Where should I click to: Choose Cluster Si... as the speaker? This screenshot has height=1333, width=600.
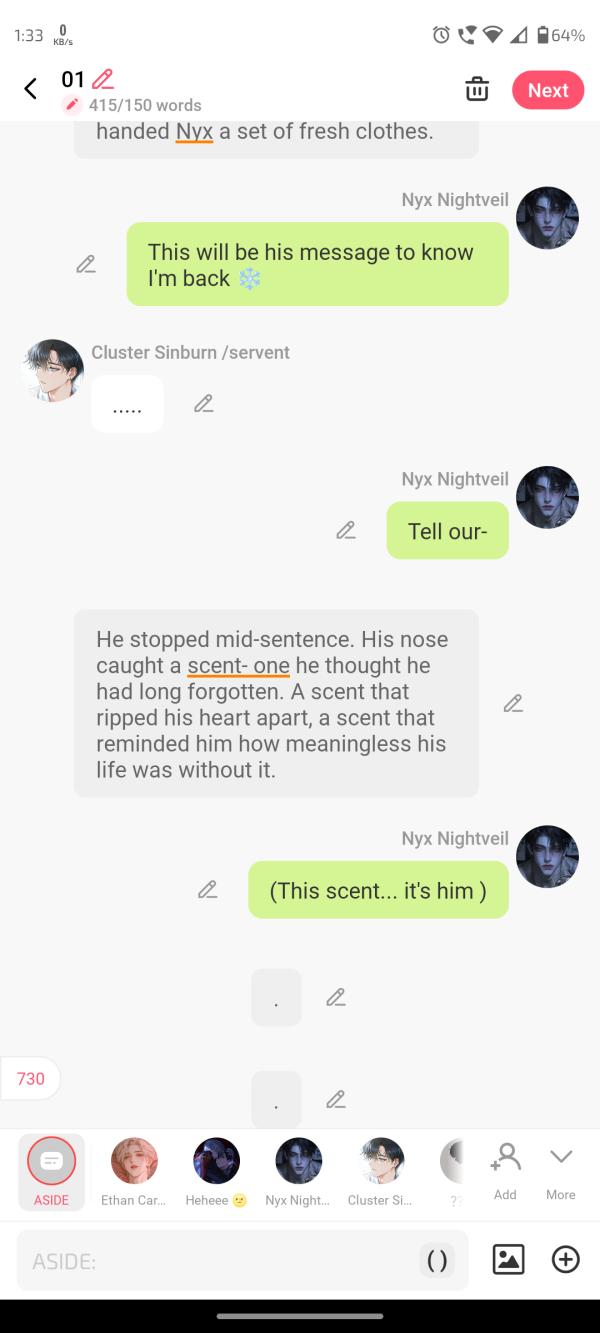pos(380,1170)
